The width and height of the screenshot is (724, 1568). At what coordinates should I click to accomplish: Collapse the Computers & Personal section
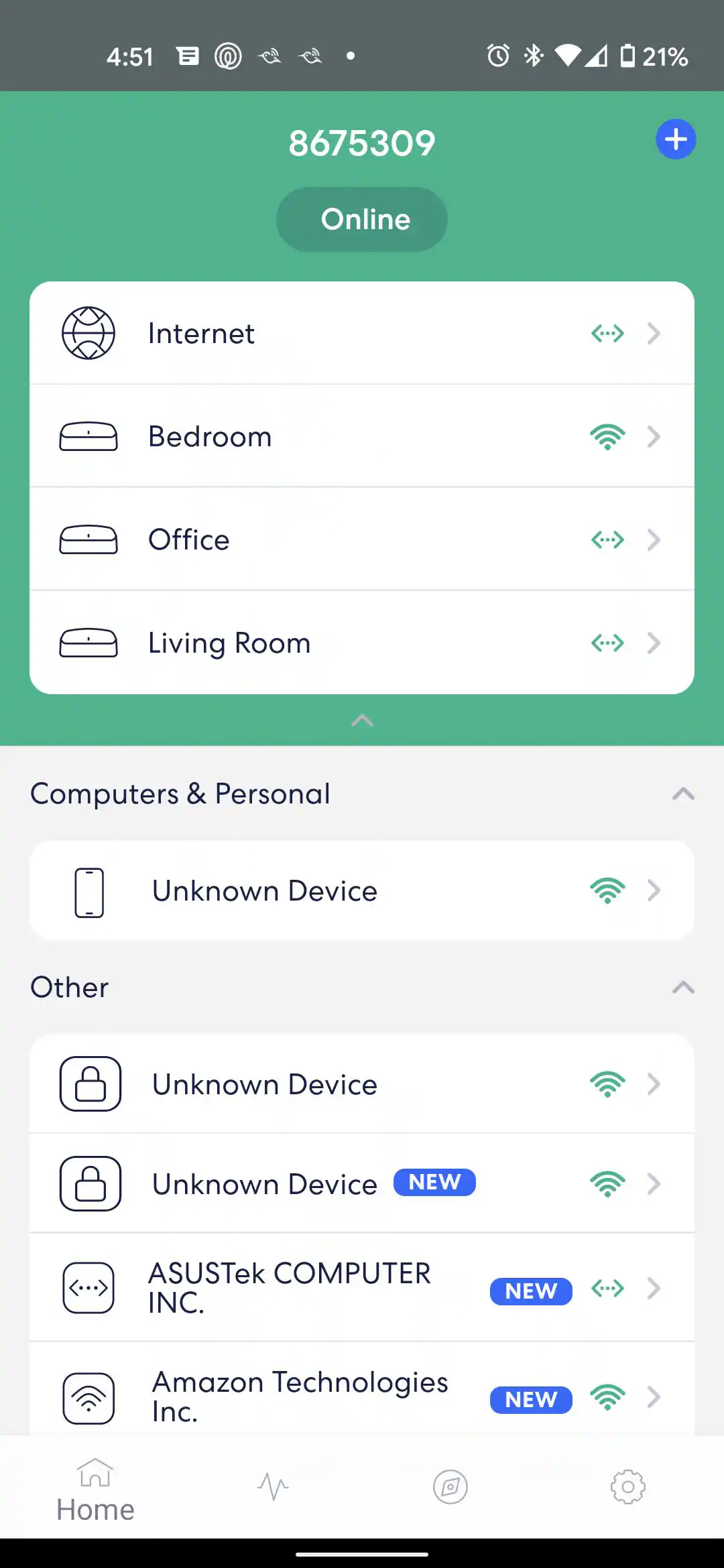pyautogui.click(x=682, y=794)
